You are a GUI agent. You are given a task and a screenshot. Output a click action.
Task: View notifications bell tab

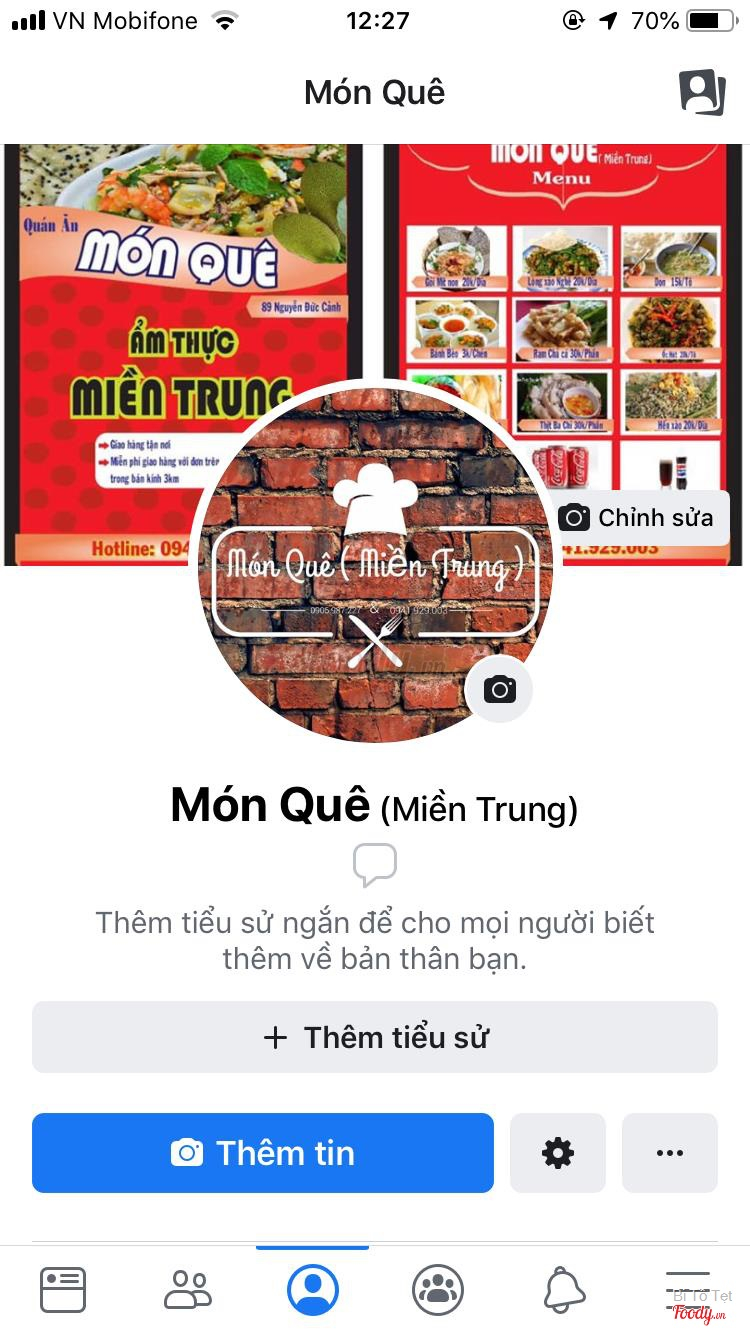(564, 1289)
